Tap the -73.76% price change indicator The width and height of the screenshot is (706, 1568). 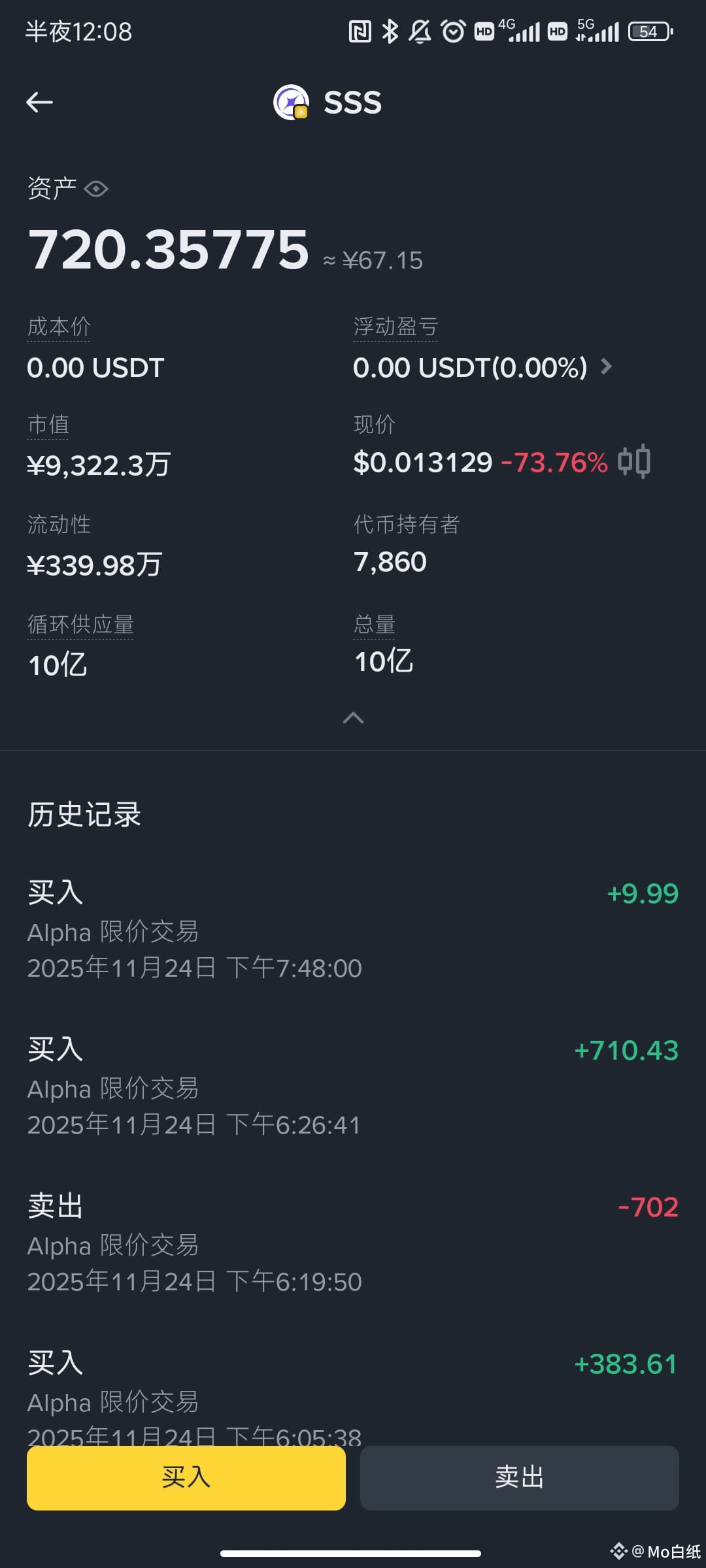pos(553,461)
